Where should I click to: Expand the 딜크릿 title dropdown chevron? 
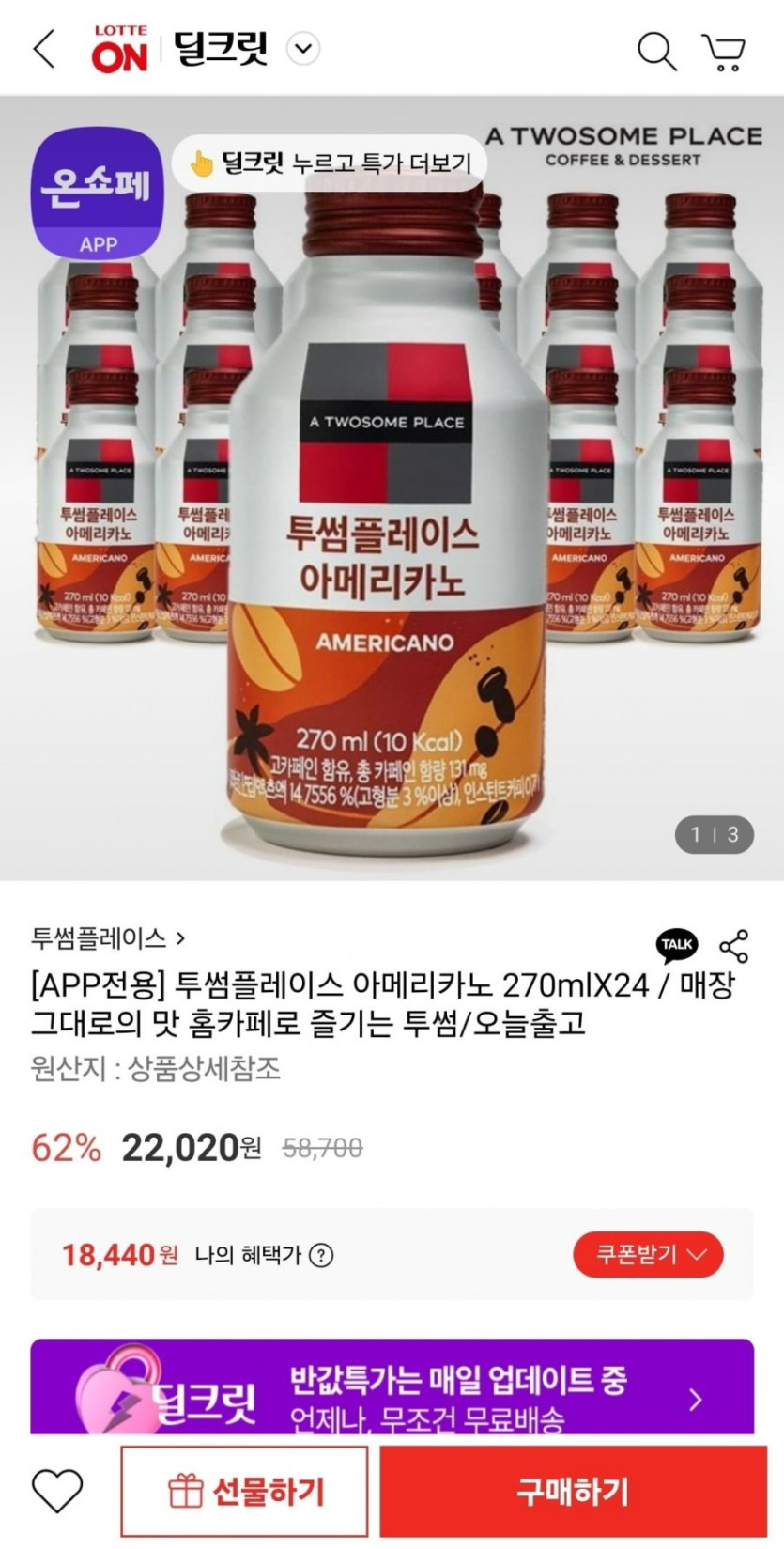302,49
